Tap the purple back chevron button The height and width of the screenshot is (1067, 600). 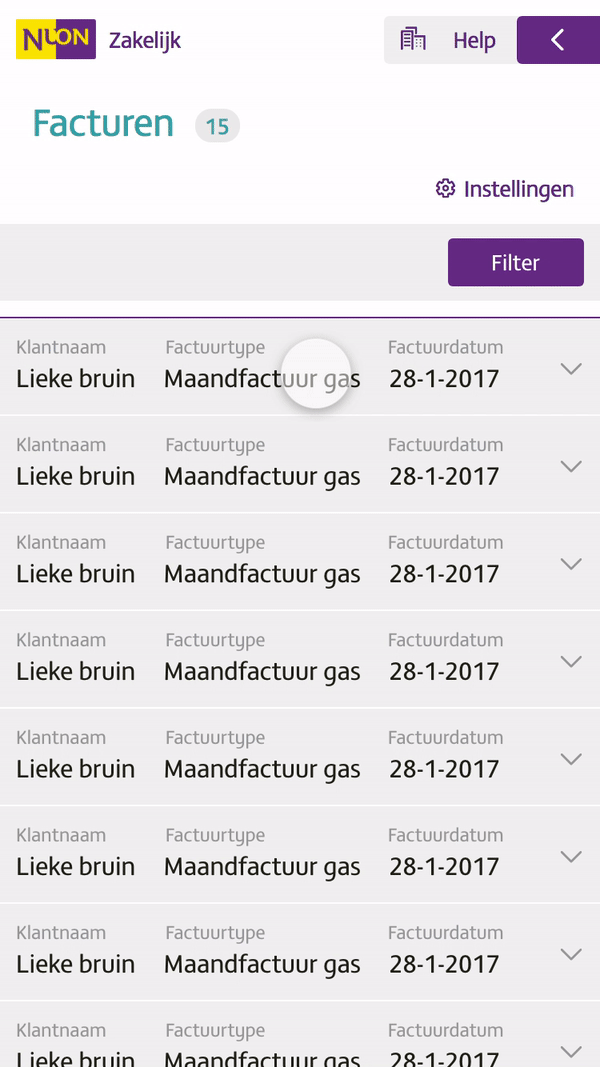[559, 40]
